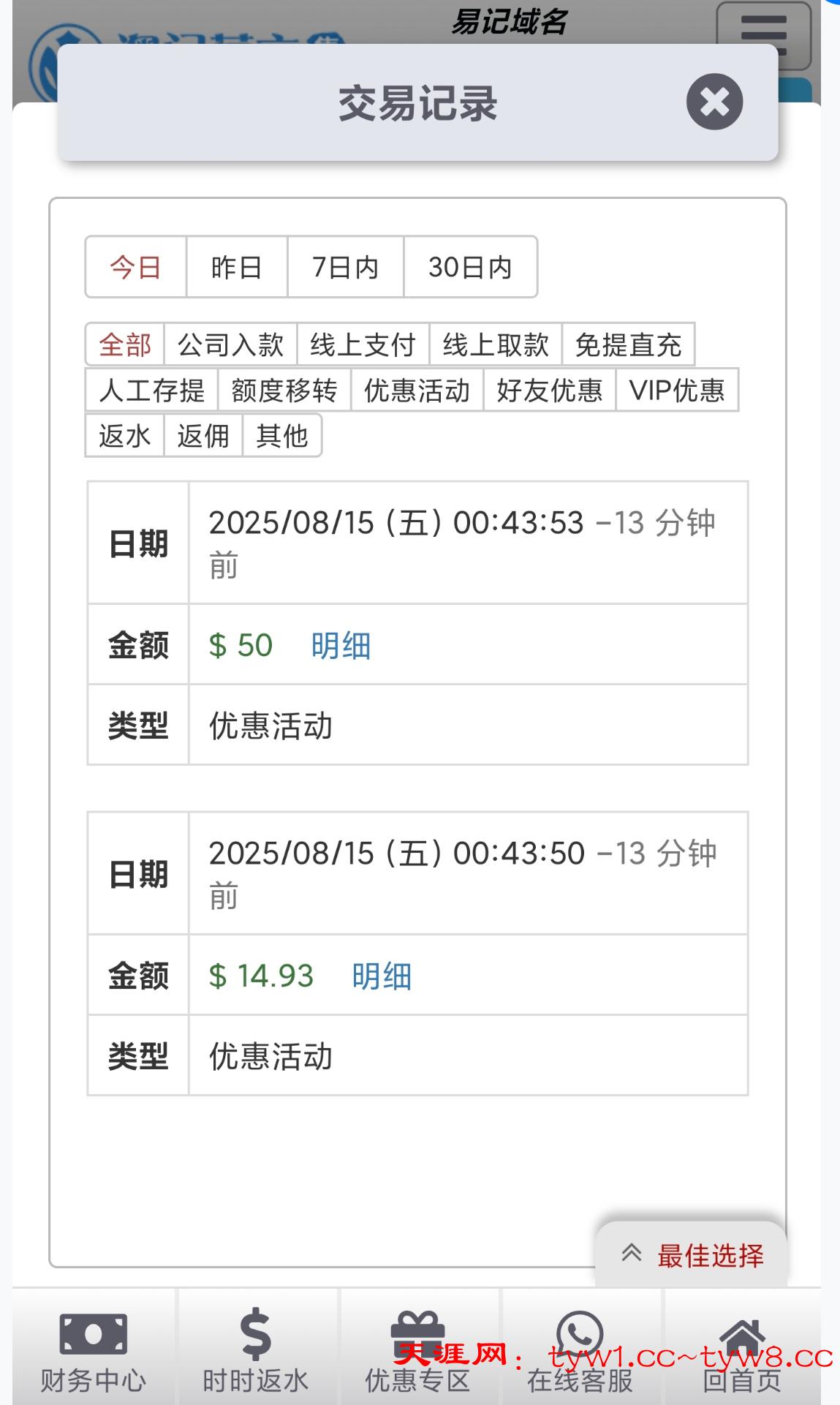
Task: Filter by 免提直充 type
Action: pos(628,344)
